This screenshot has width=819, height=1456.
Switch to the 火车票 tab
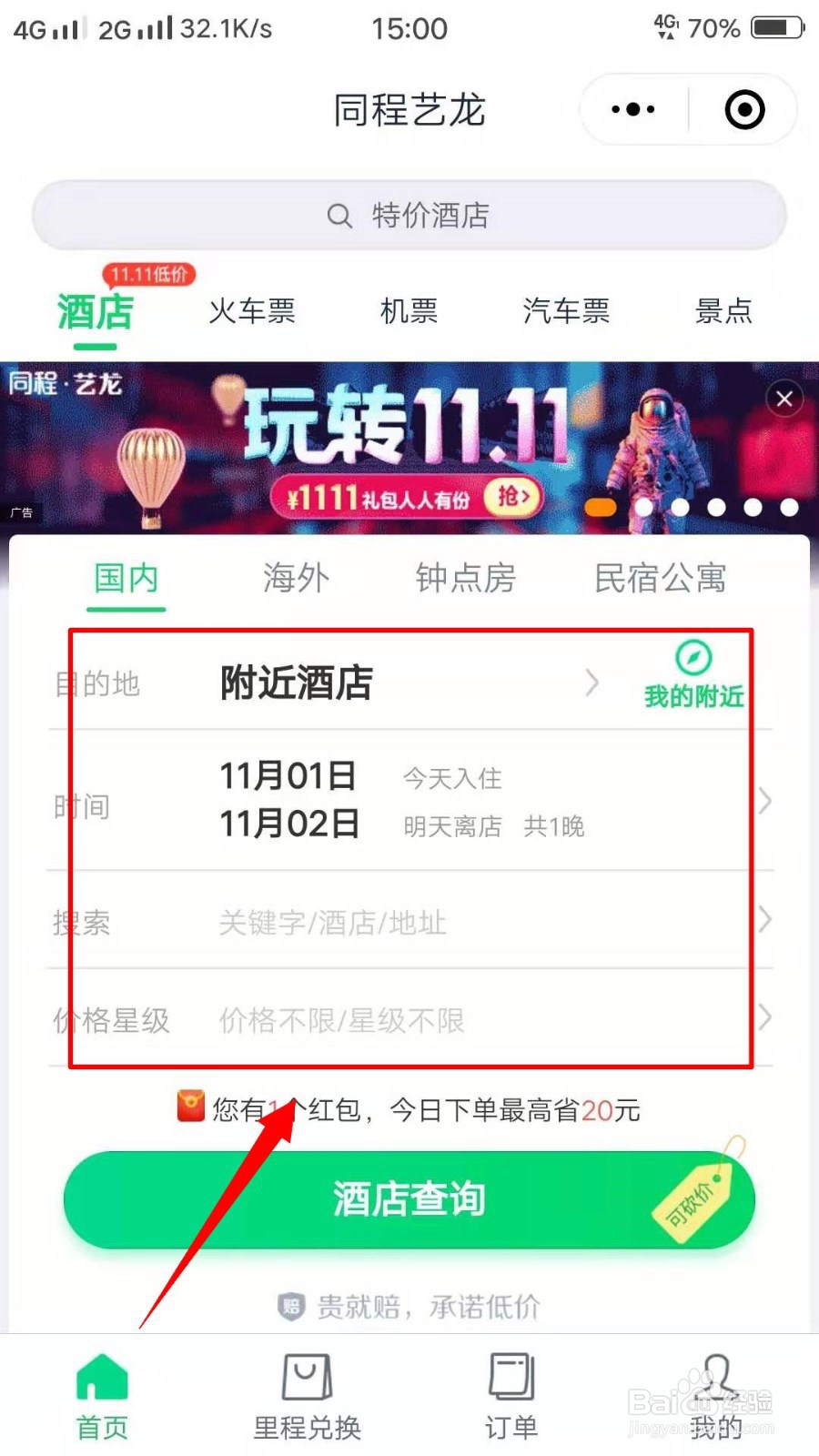coord(252,311)
